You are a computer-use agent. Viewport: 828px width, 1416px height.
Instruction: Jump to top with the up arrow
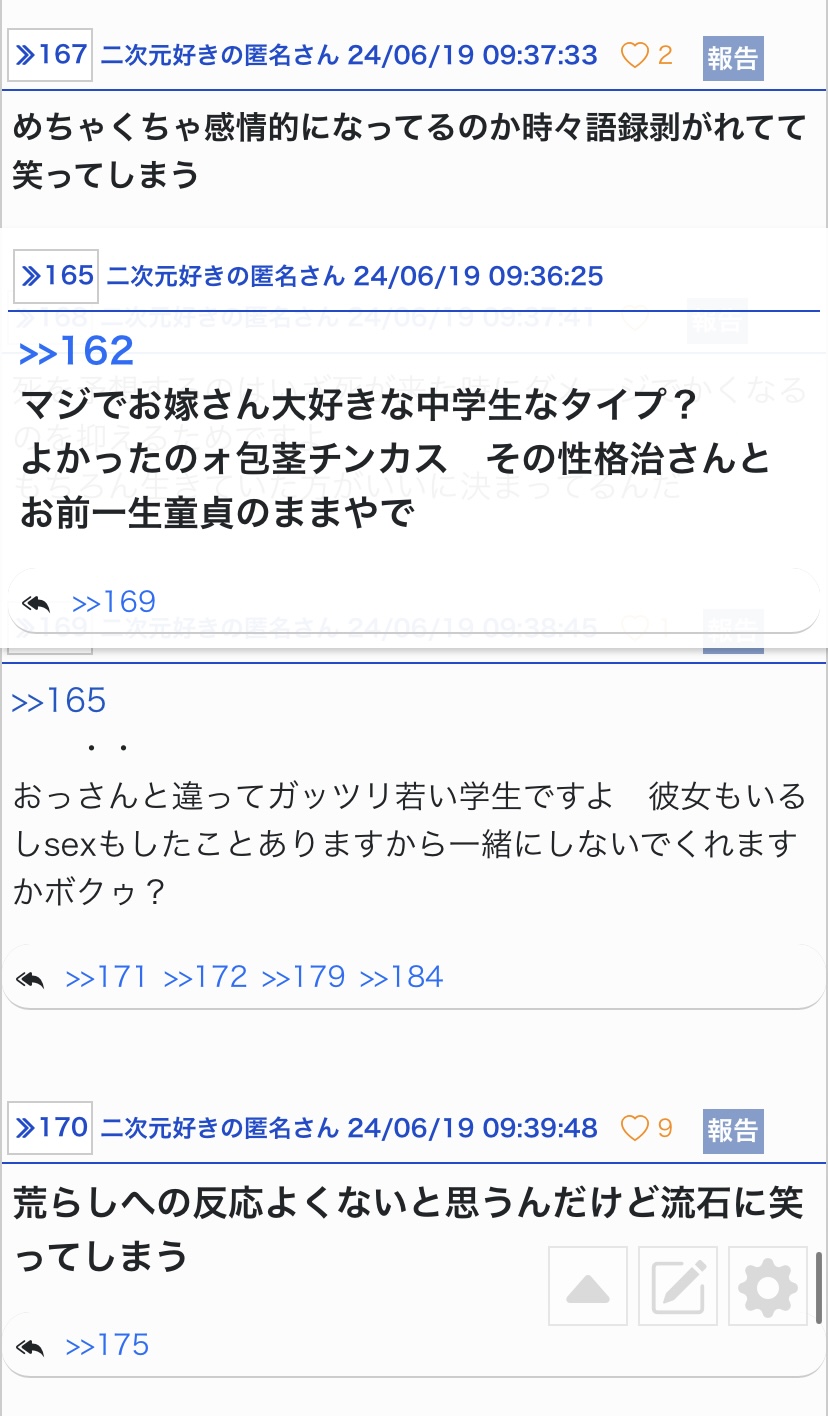click(588, 1286)
